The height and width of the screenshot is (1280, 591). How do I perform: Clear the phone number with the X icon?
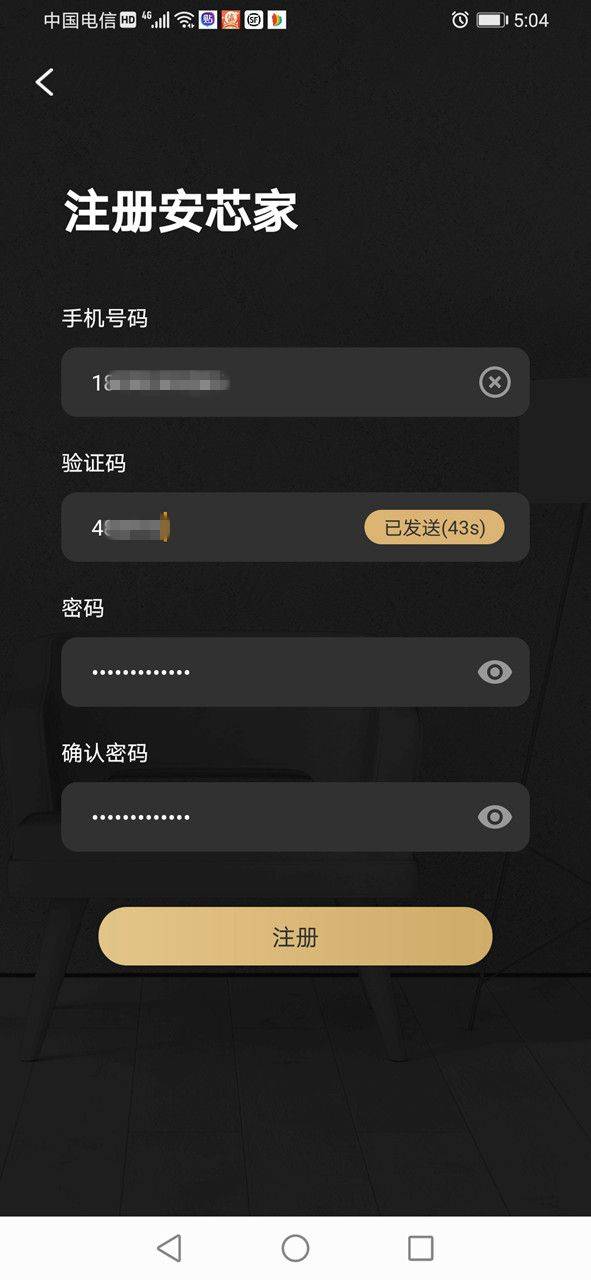[494, 382]
